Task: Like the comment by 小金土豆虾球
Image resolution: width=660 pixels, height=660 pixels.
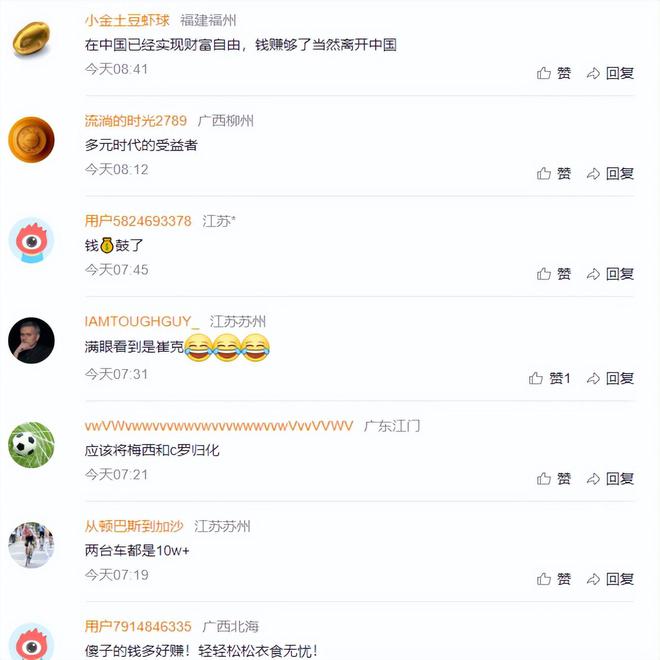Action: coord(554,73)
